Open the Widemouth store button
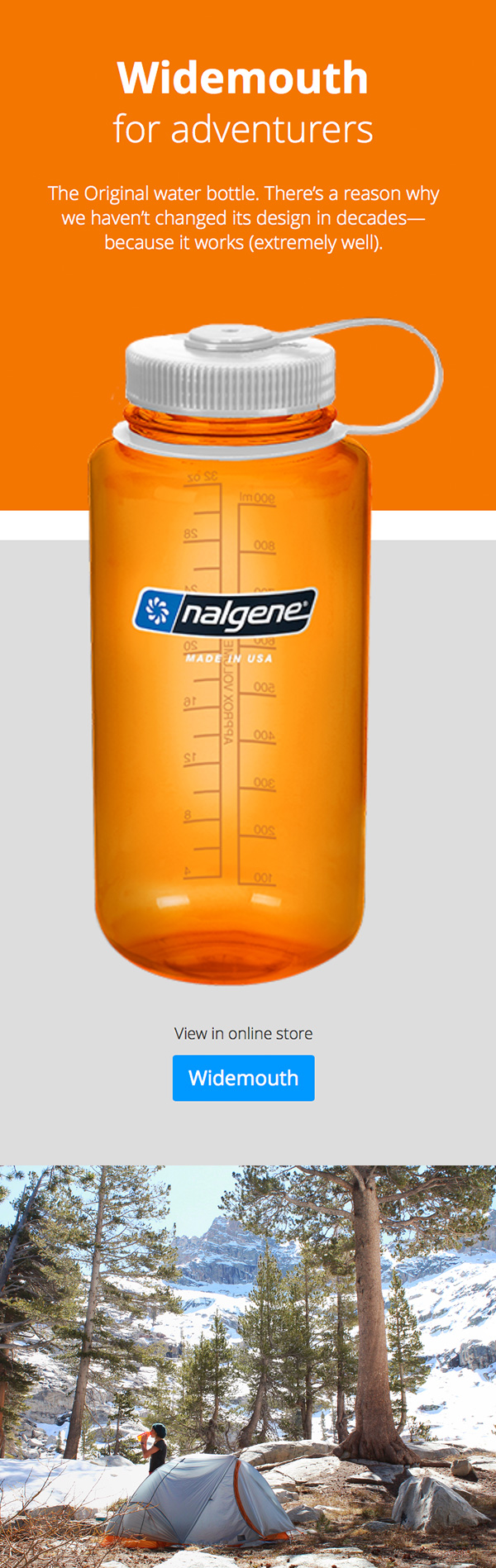The image size is (496, 1568). pos(243,1078)
